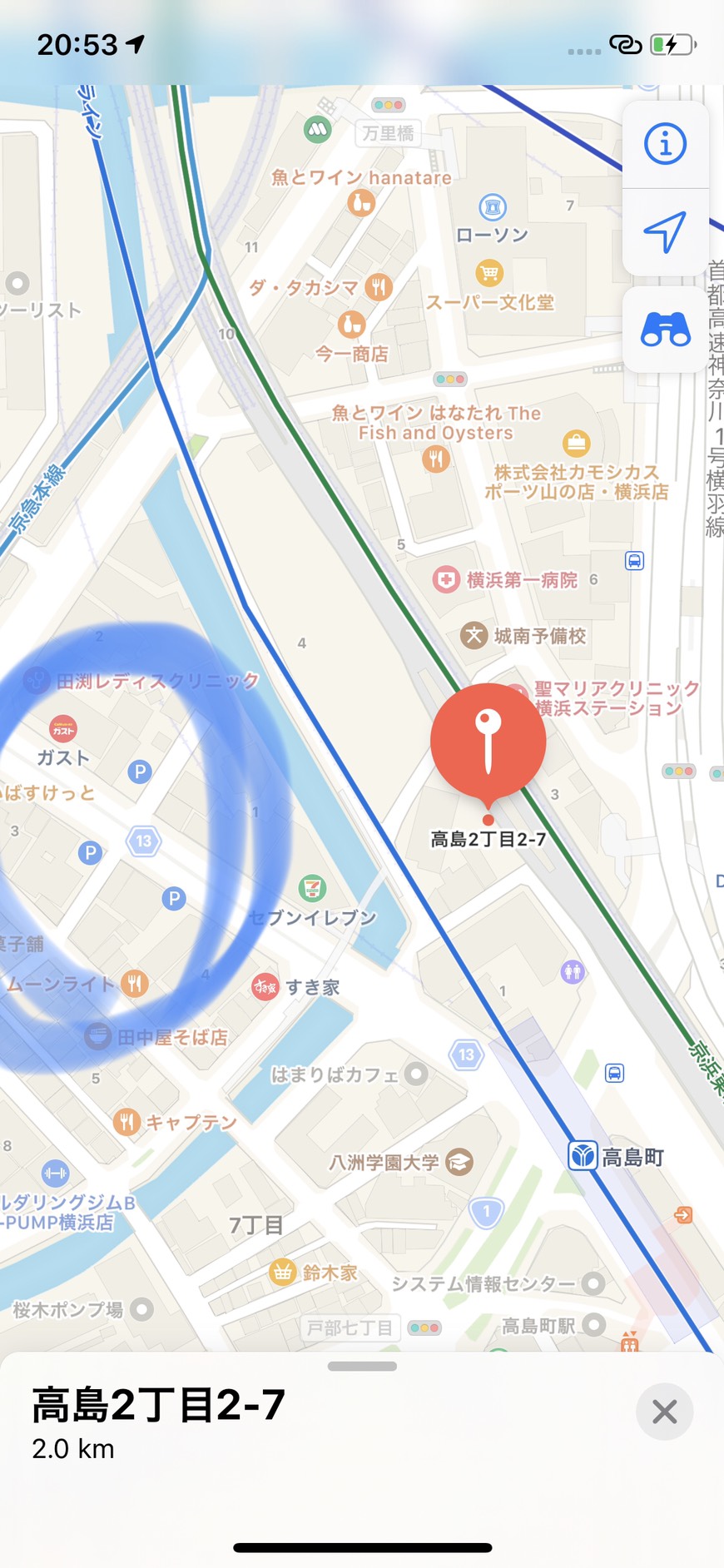The width and height of the screenshot is (724, 1568).
Task: Tap the red dropped pin marker
Action: 488,741
